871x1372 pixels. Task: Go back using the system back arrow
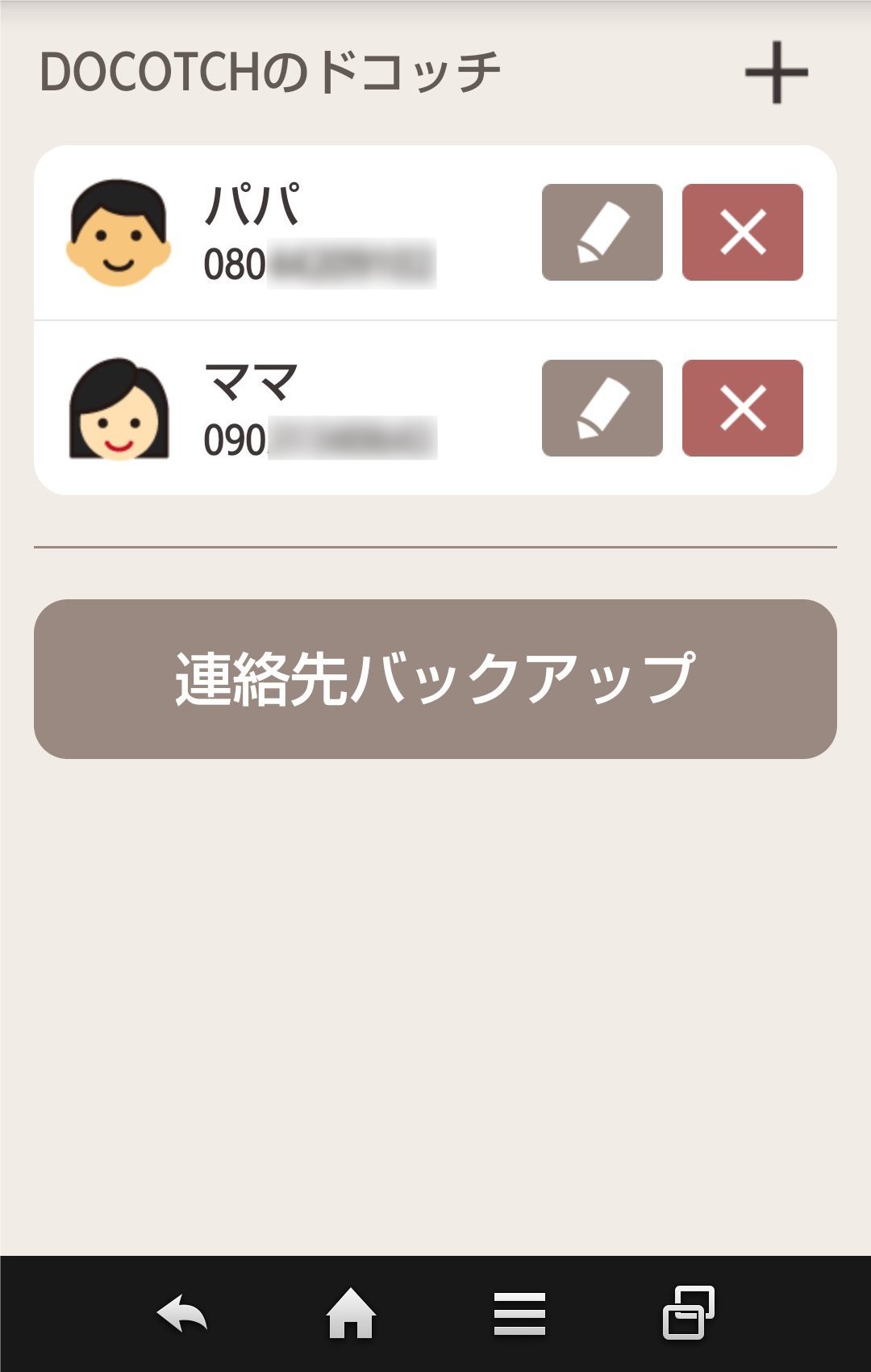tap(182, 1314)
